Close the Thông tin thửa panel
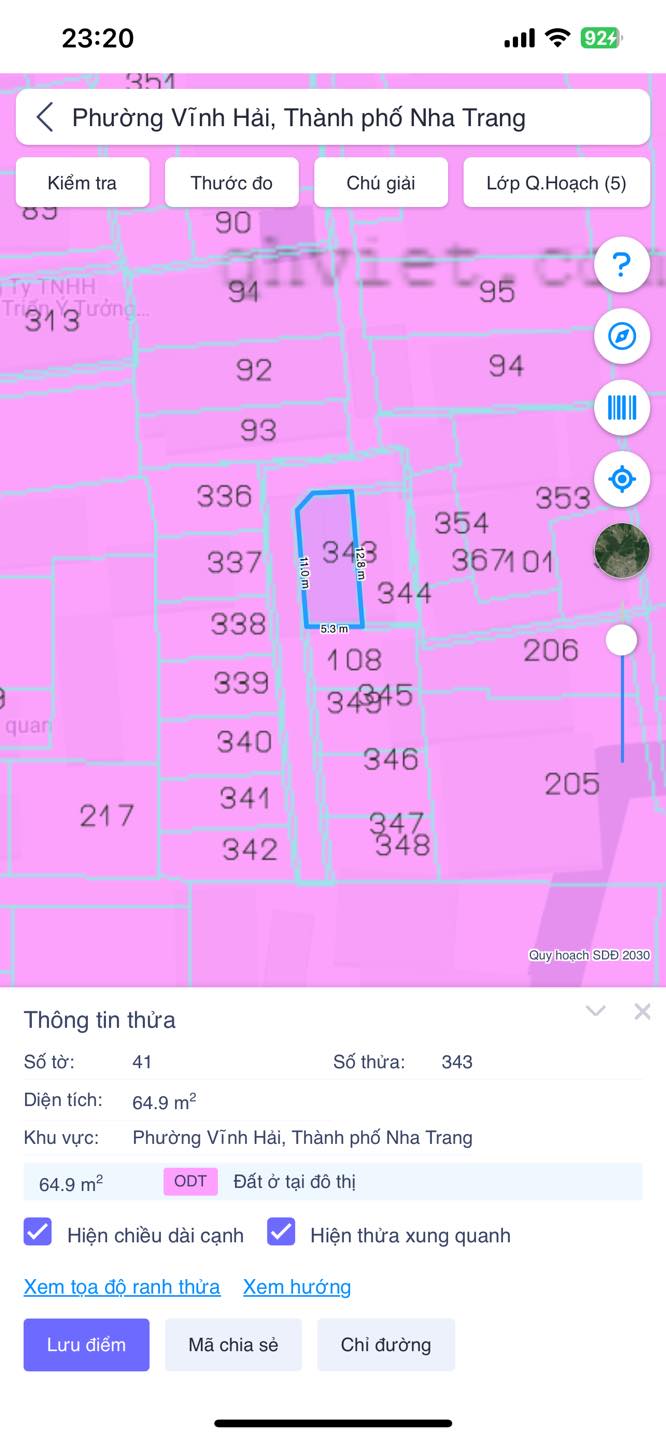The height and width of the screenshot is (1440, 666). click(x=643, y=1011)
